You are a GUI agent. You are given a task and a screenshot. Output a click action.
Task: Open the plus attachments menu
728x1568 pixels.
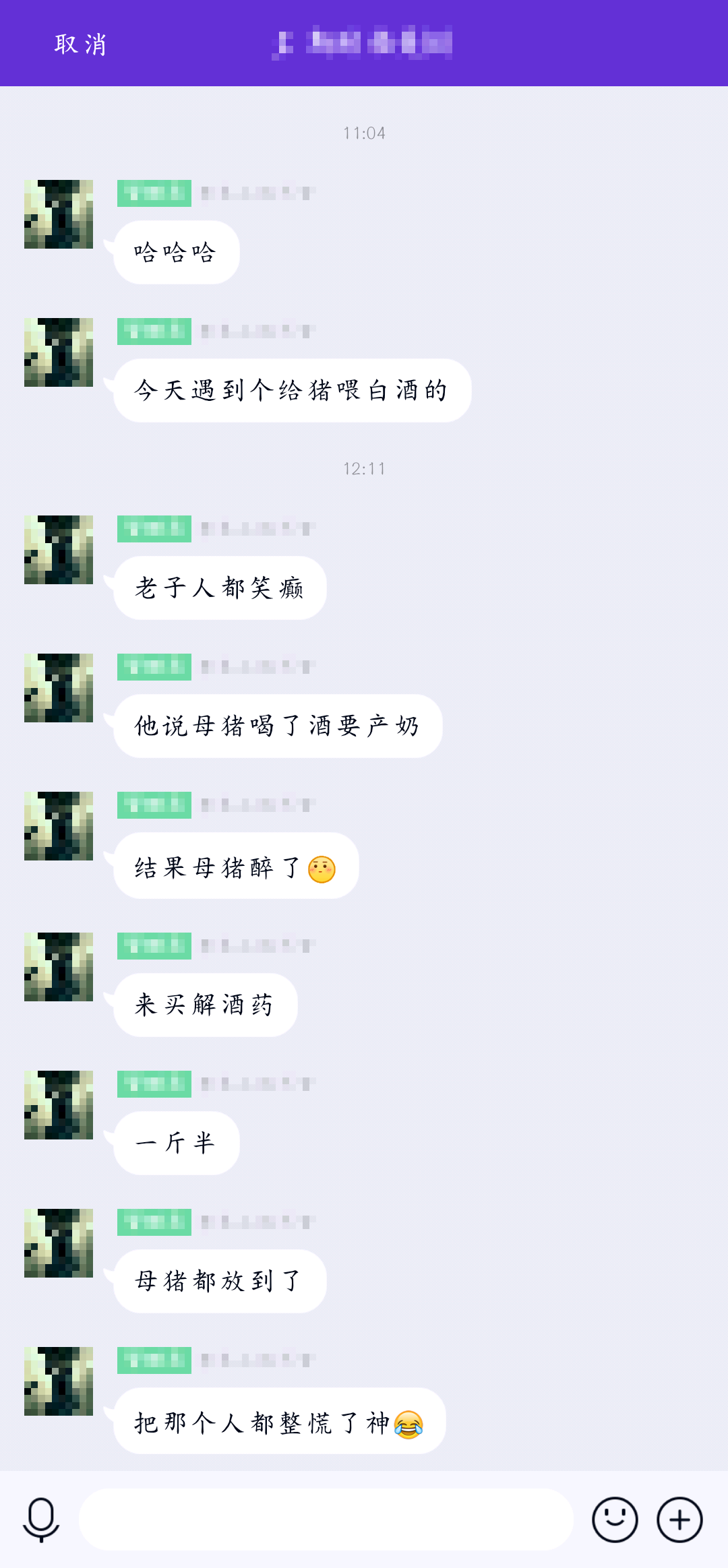[x=679, y=1519]
